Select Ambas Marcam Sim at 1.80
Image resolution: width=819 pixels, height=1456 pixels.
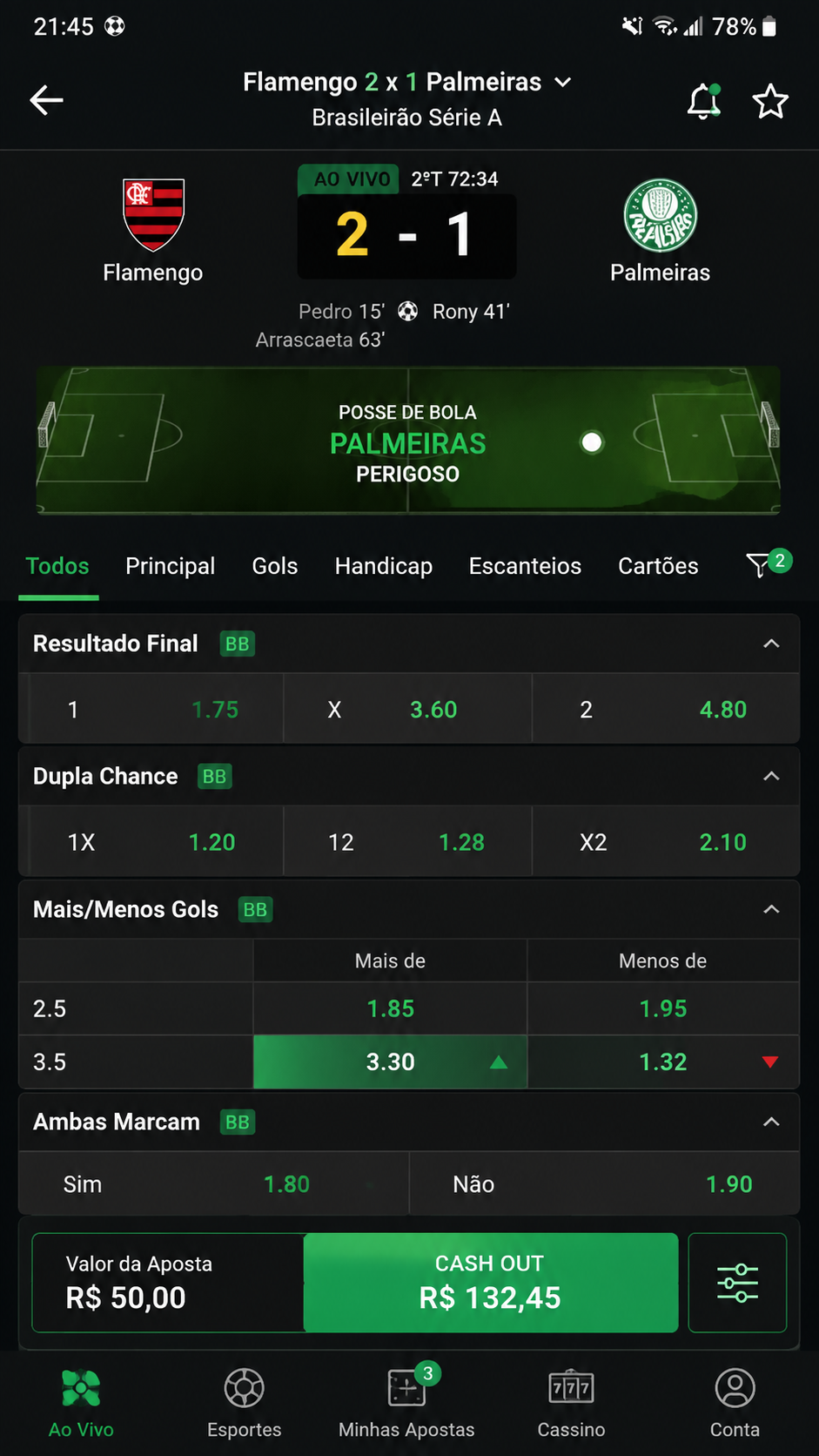(x=214, y=1184)
